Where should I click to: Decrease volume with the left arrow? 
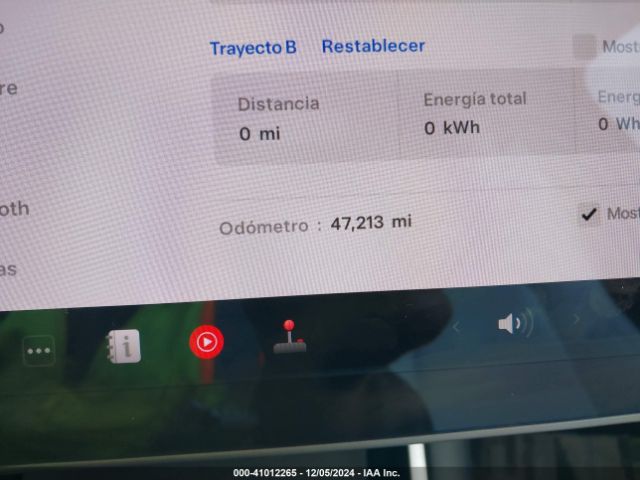[457, 326]
